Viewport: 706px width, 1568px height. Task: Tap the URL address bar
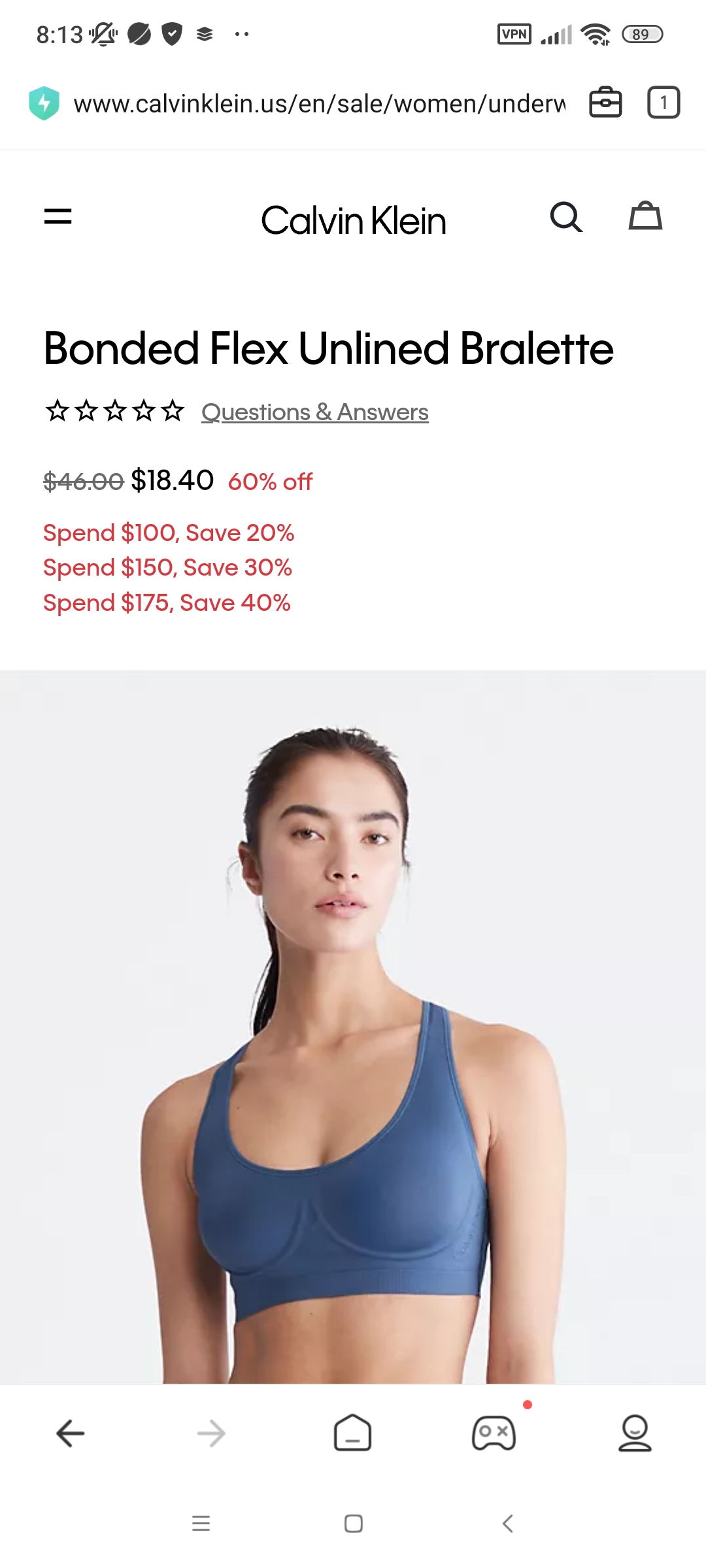point(319,104)
